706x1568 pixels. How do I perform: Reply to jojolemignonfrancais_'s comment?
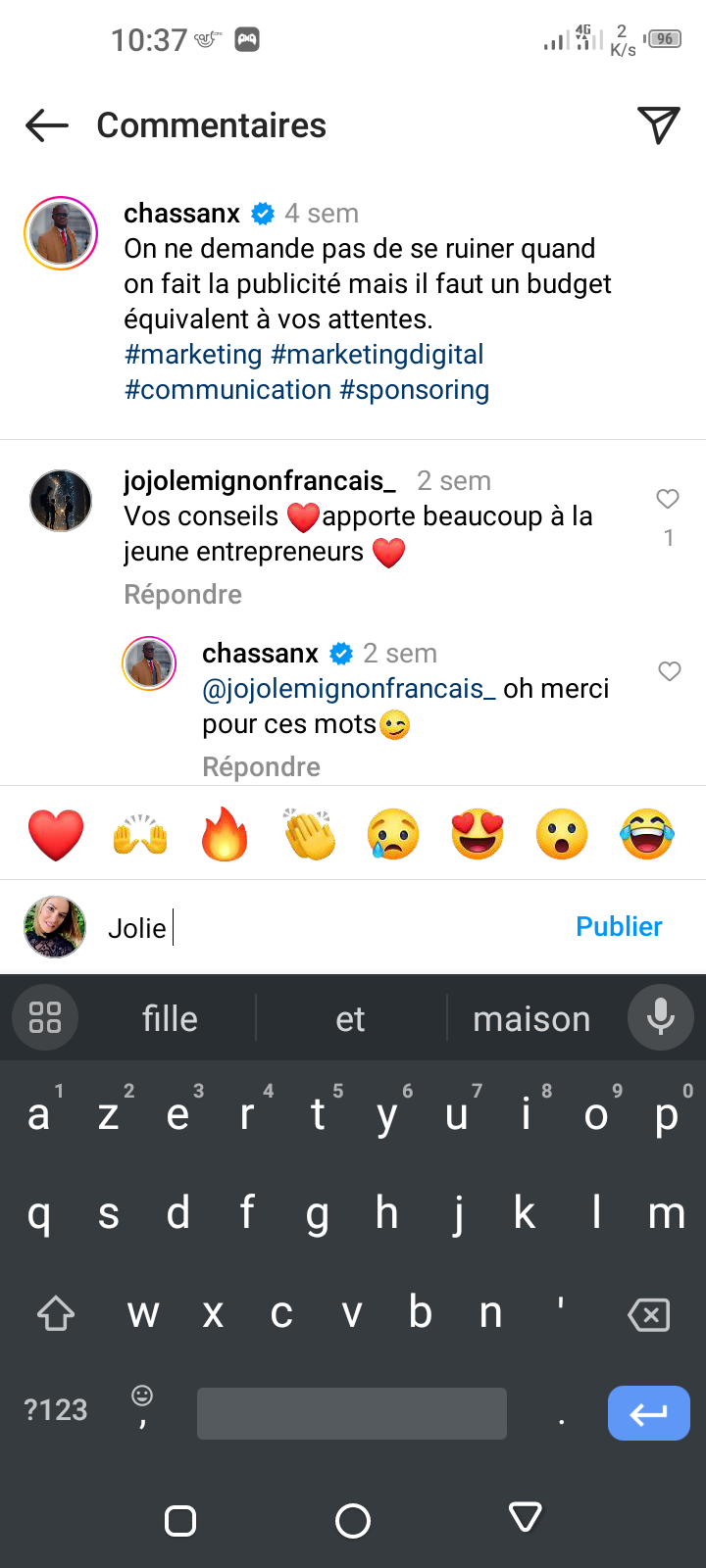click(x=182, y=595)
